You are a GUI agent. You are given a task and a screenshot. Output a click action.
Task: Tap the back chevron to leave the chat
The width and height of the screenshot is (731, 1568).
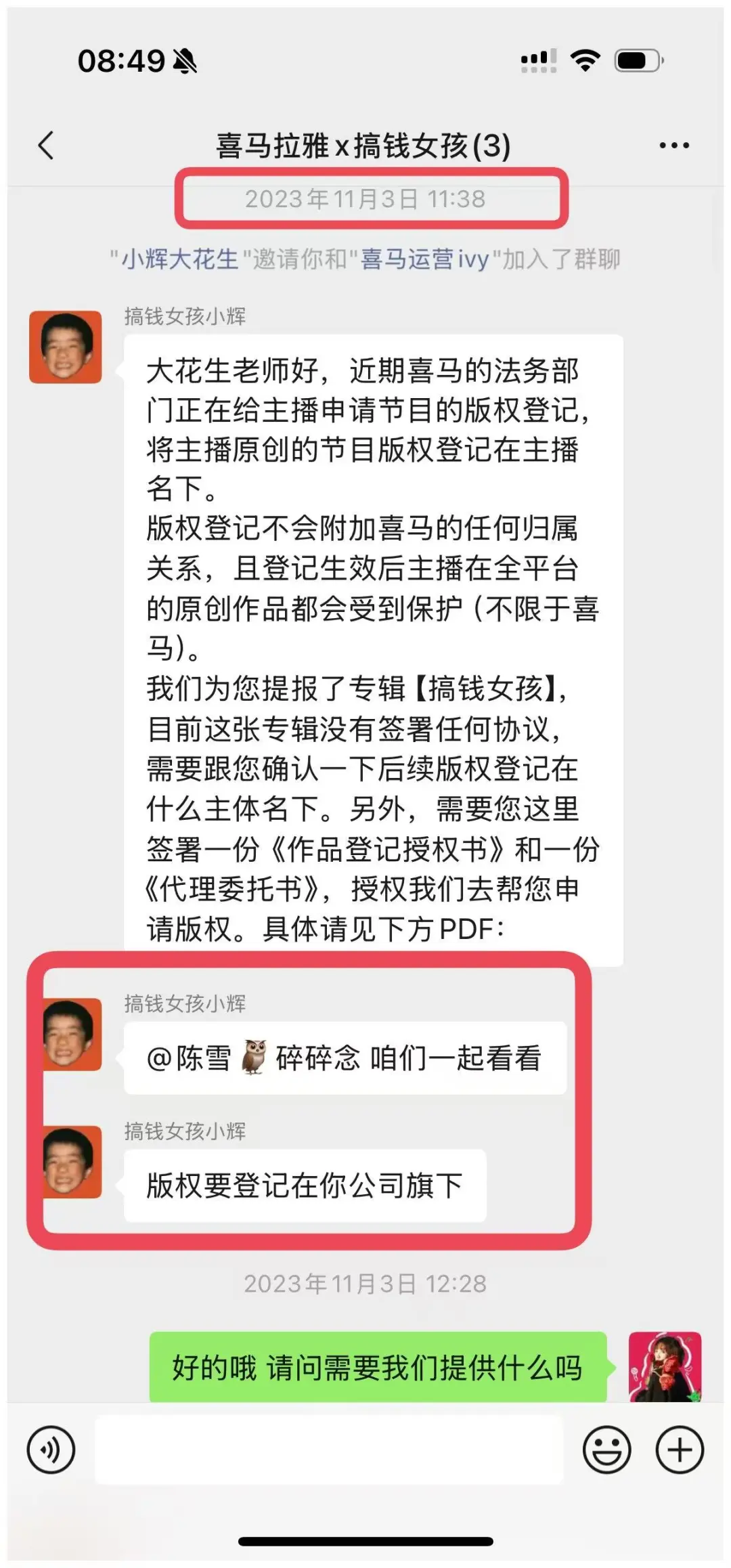click(46, 145)
